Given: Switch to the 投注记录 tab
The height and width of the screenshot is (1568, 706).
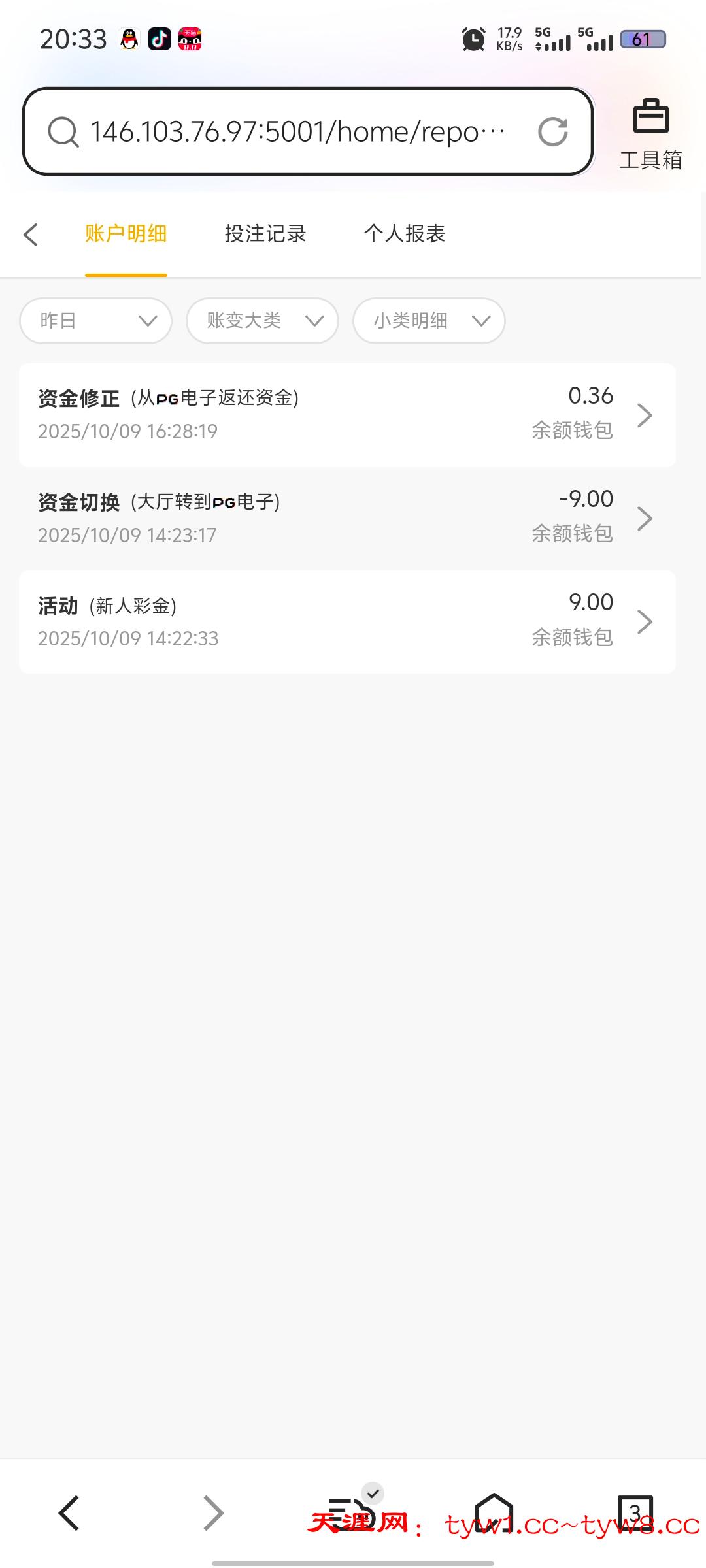Looking at the screenshot, I should (x=265, y=233).
